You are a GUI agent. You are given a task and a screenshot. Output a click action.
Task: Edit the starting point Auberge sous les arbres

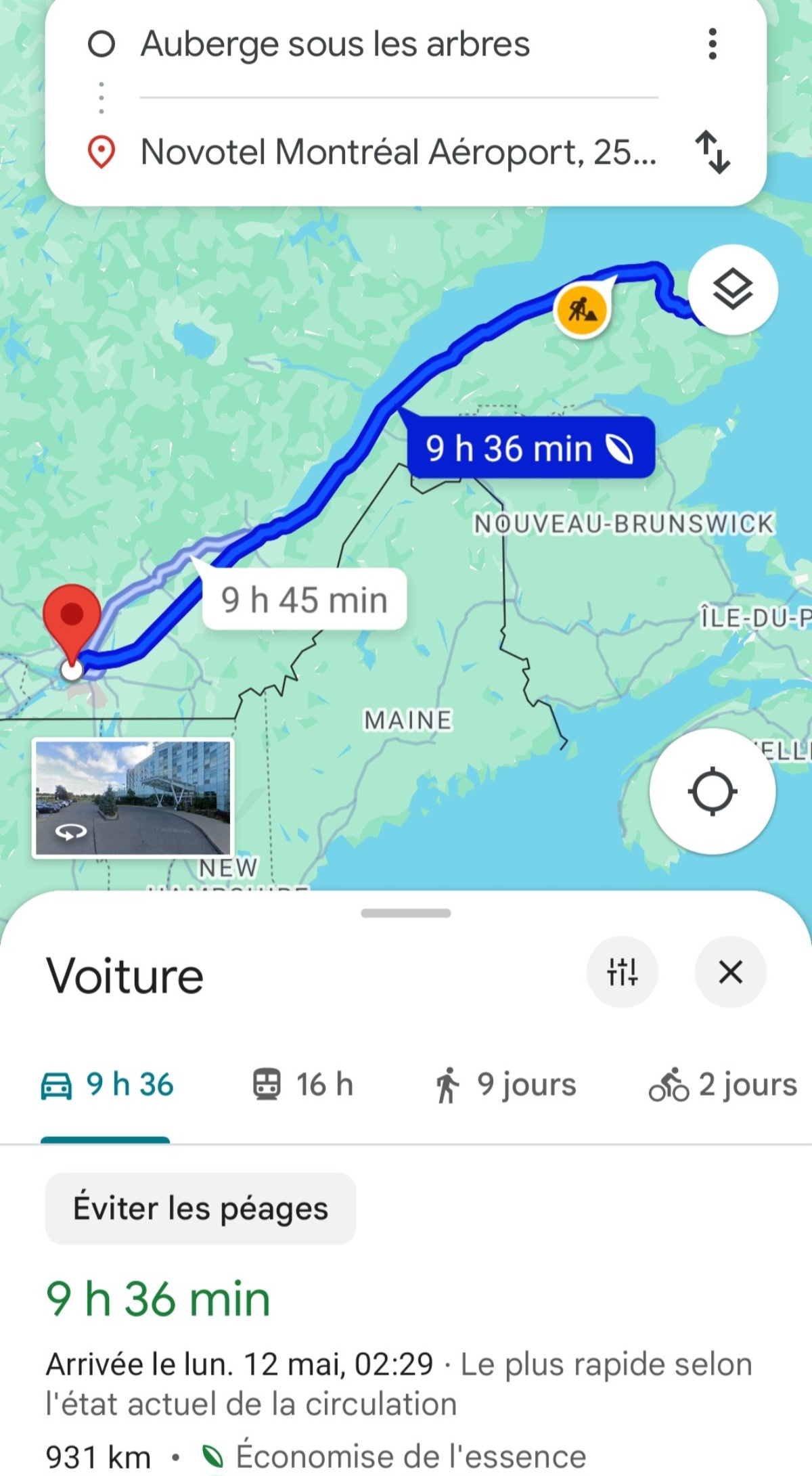[x=335, y=45]
